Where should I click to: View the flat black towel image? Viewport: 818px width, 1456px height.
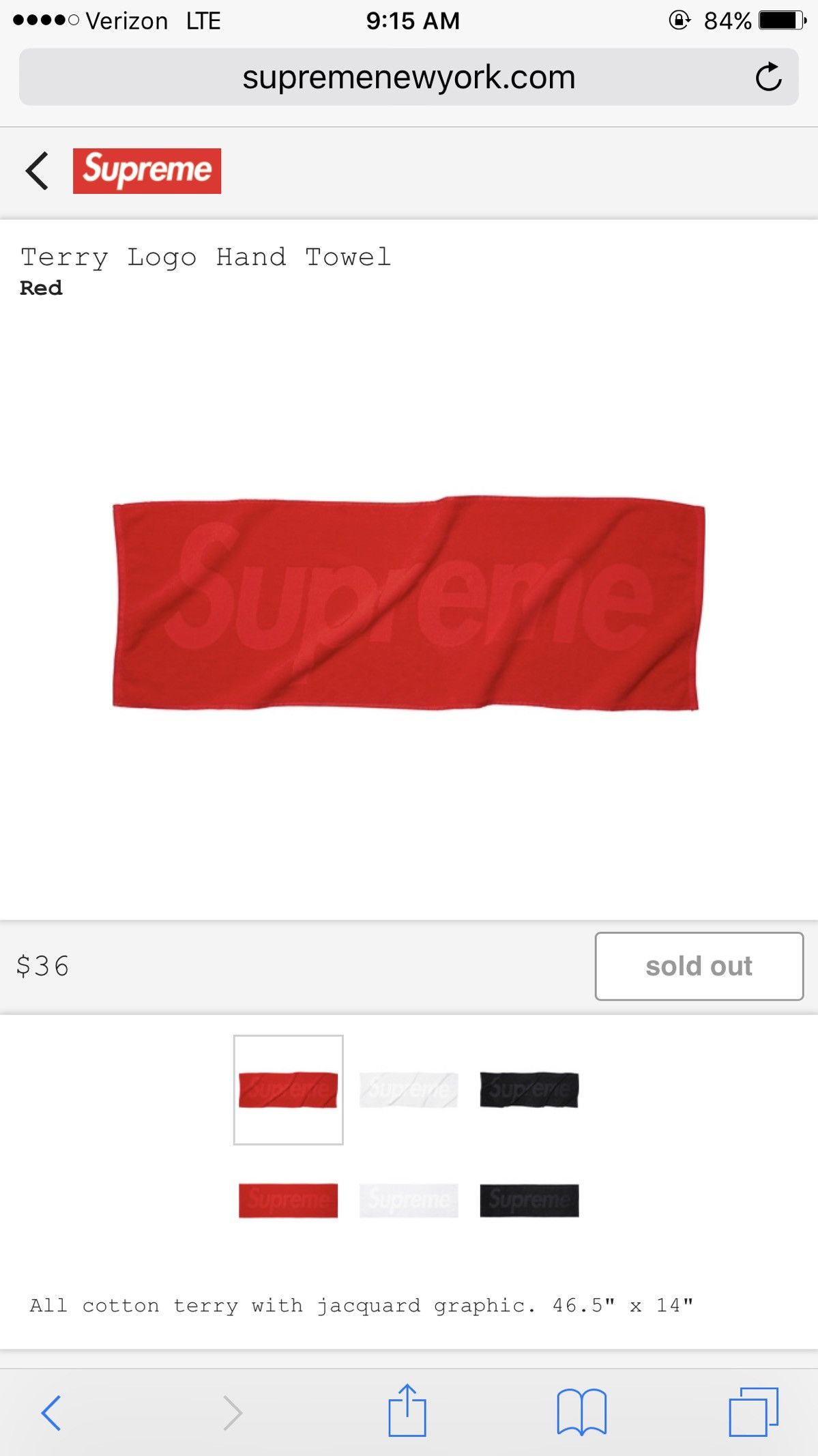tap(529, 1201)
